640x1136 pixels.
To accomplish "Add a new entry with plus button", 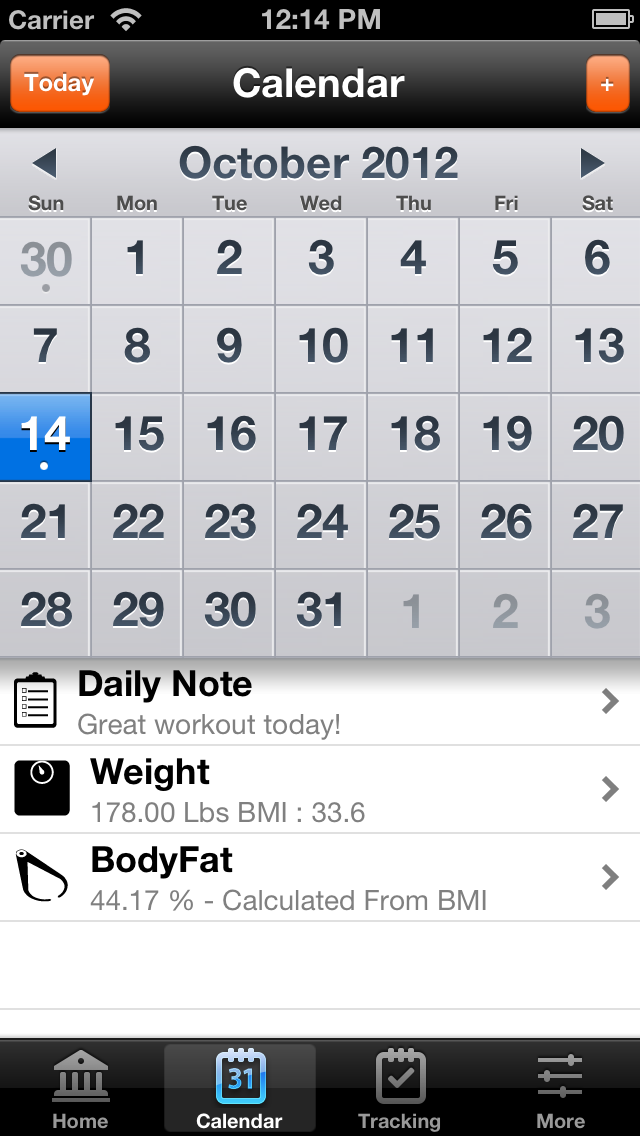I will point(607,84).
